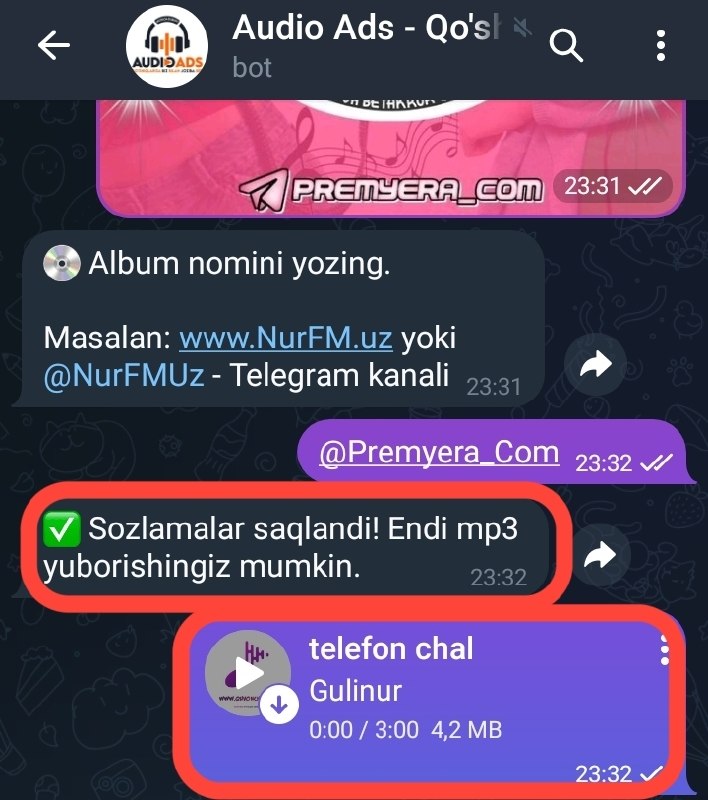Search within this chat
This screenshot has width=708, height=800.
(567, 46)
